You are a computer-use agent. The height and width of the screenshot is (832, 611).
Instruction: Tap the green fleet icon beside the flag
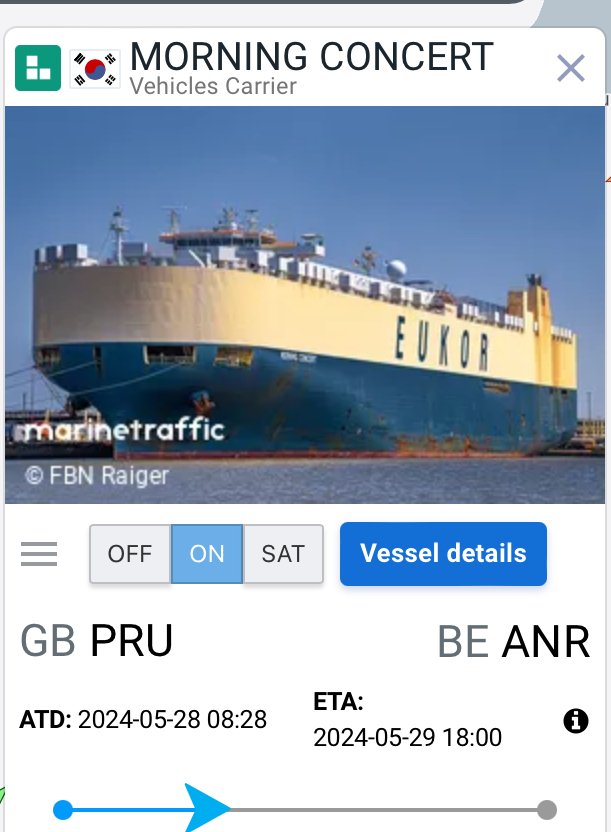(x=38, y=68)
